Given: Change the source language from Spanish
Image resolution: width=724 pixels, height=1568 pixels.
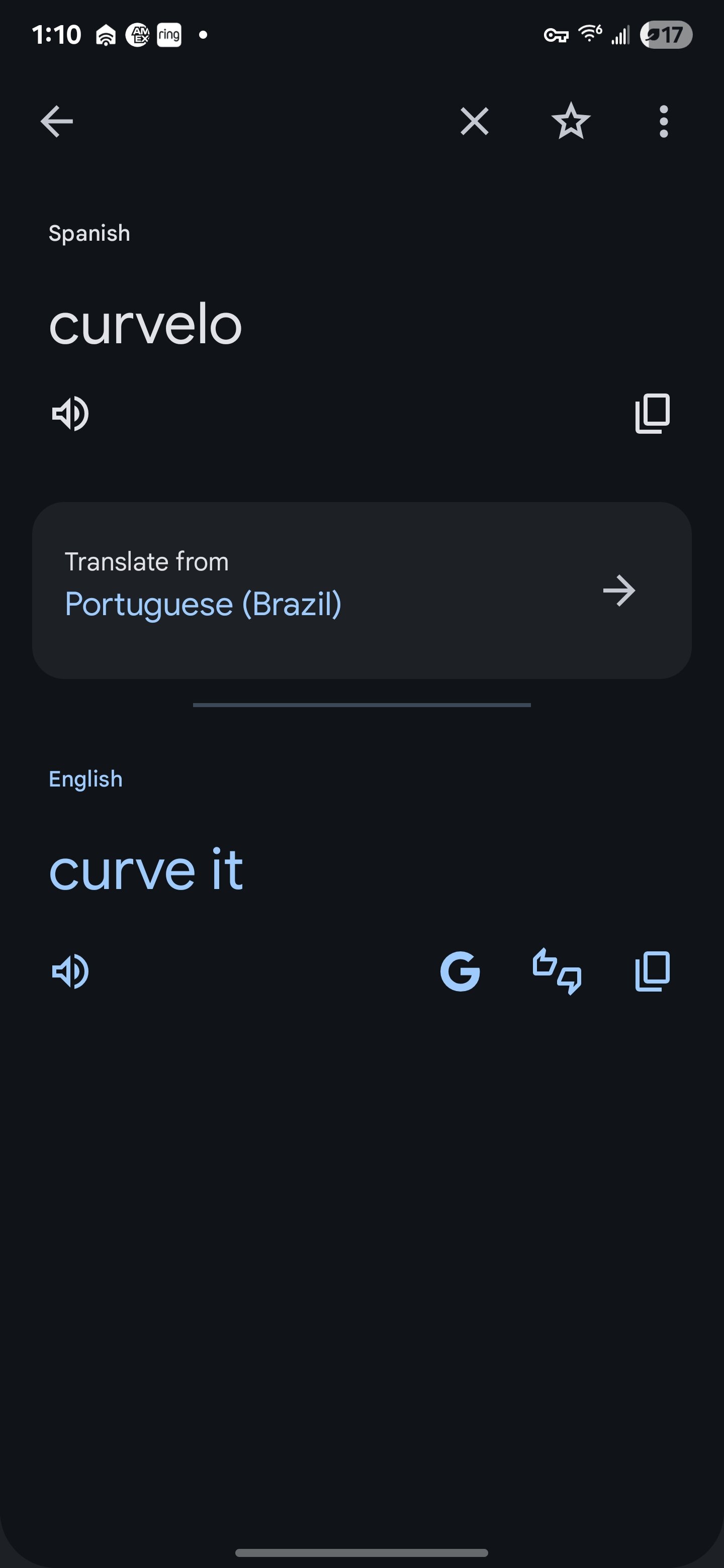Looking at the screenshot, I should [x=89, y=233].
